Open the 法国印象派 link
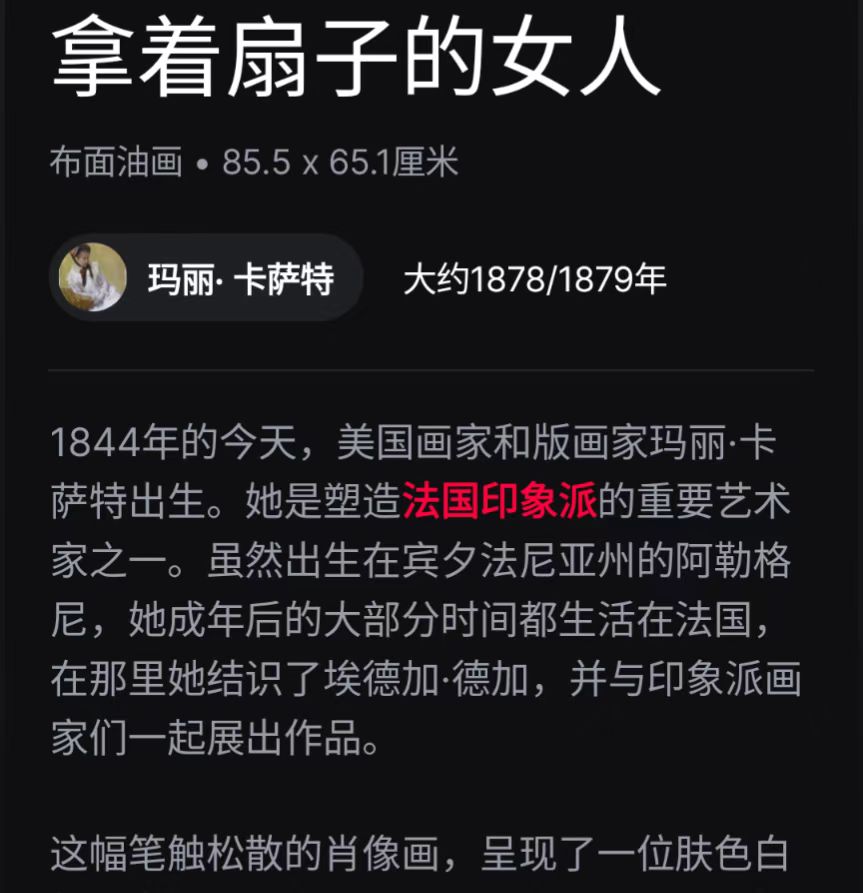This screenshot has height=893, width=863. pyautogui.click(x=499, y=502)
